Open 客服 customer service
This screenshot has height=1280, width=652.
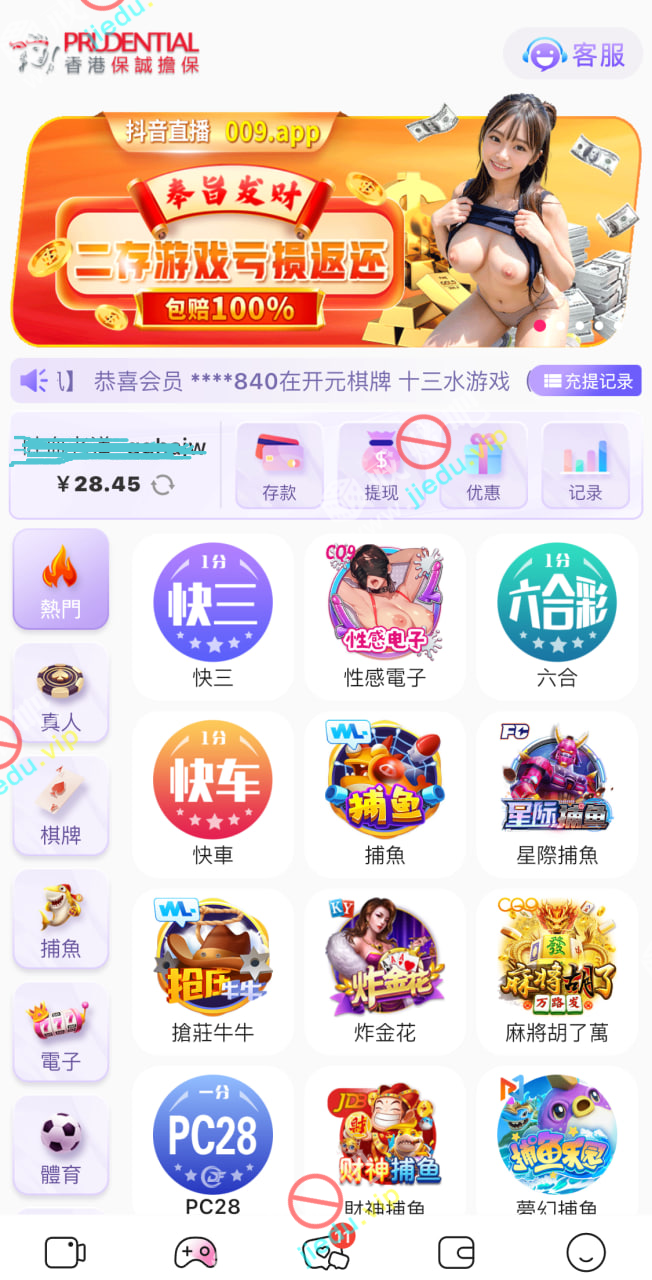pyautogui.click(x=573, y=54)
